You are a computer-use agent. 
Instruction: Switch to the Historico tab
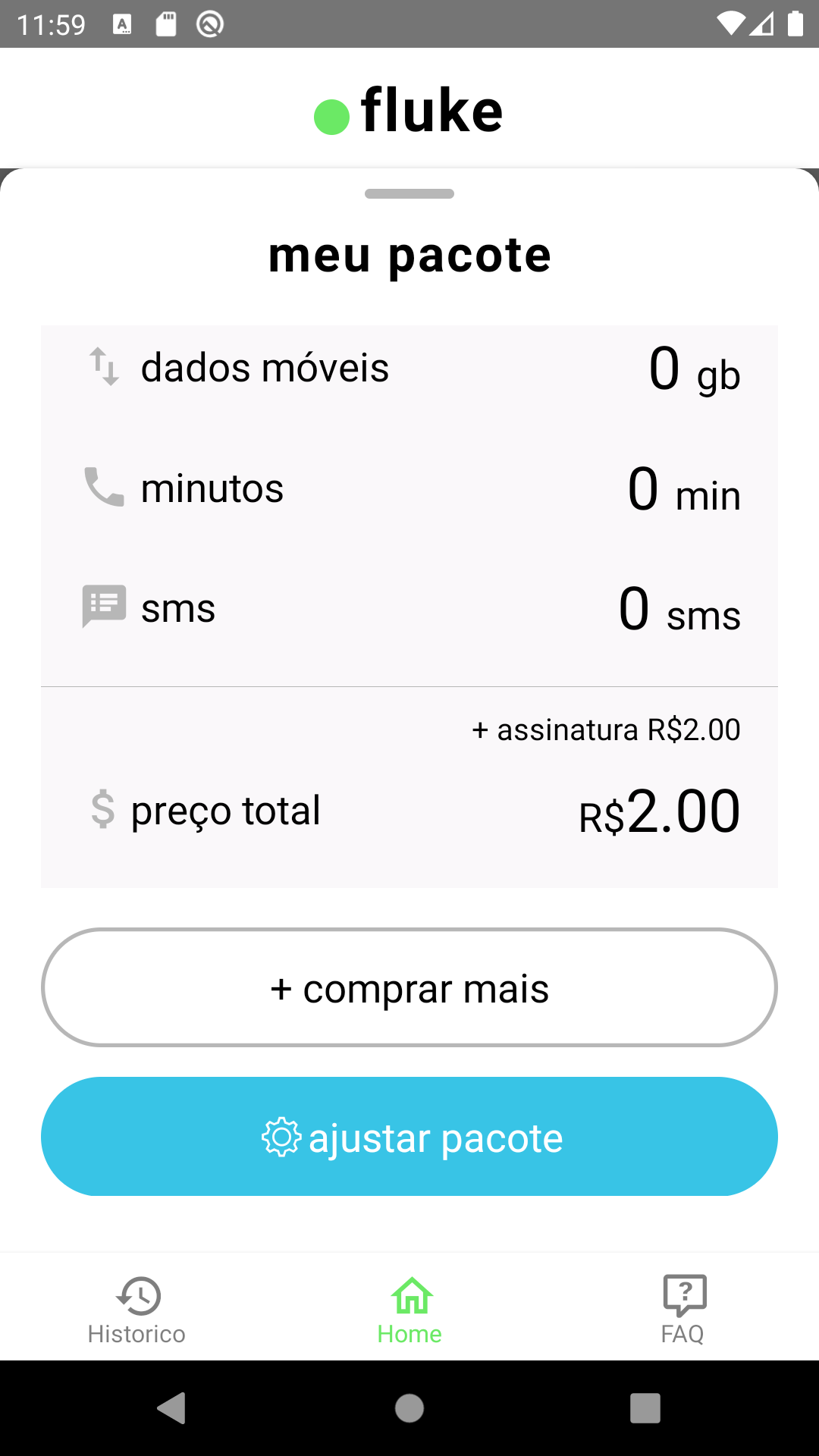136,1309
